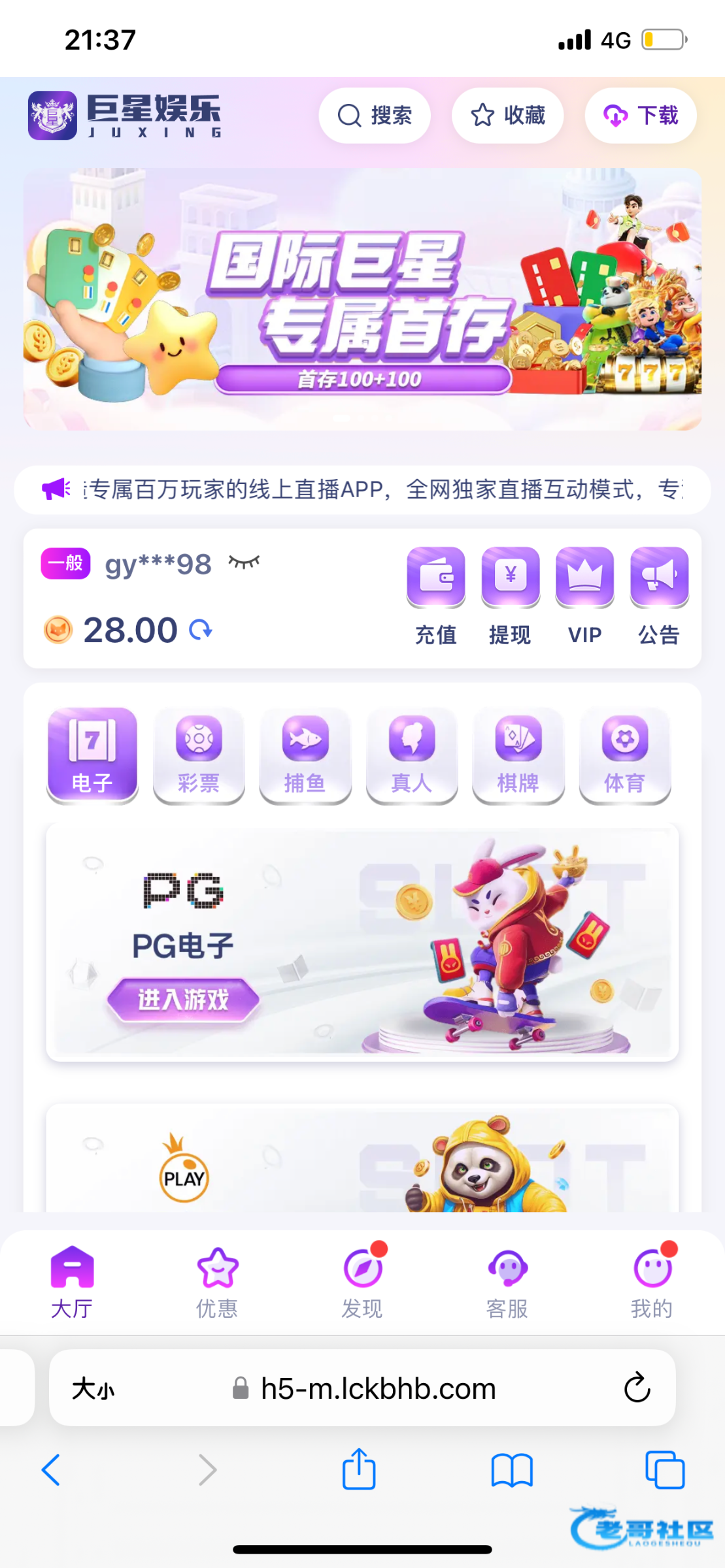This screenshot has height=1568, width=725.
Task: Open 公告 announcements
Action: (659, 595)
